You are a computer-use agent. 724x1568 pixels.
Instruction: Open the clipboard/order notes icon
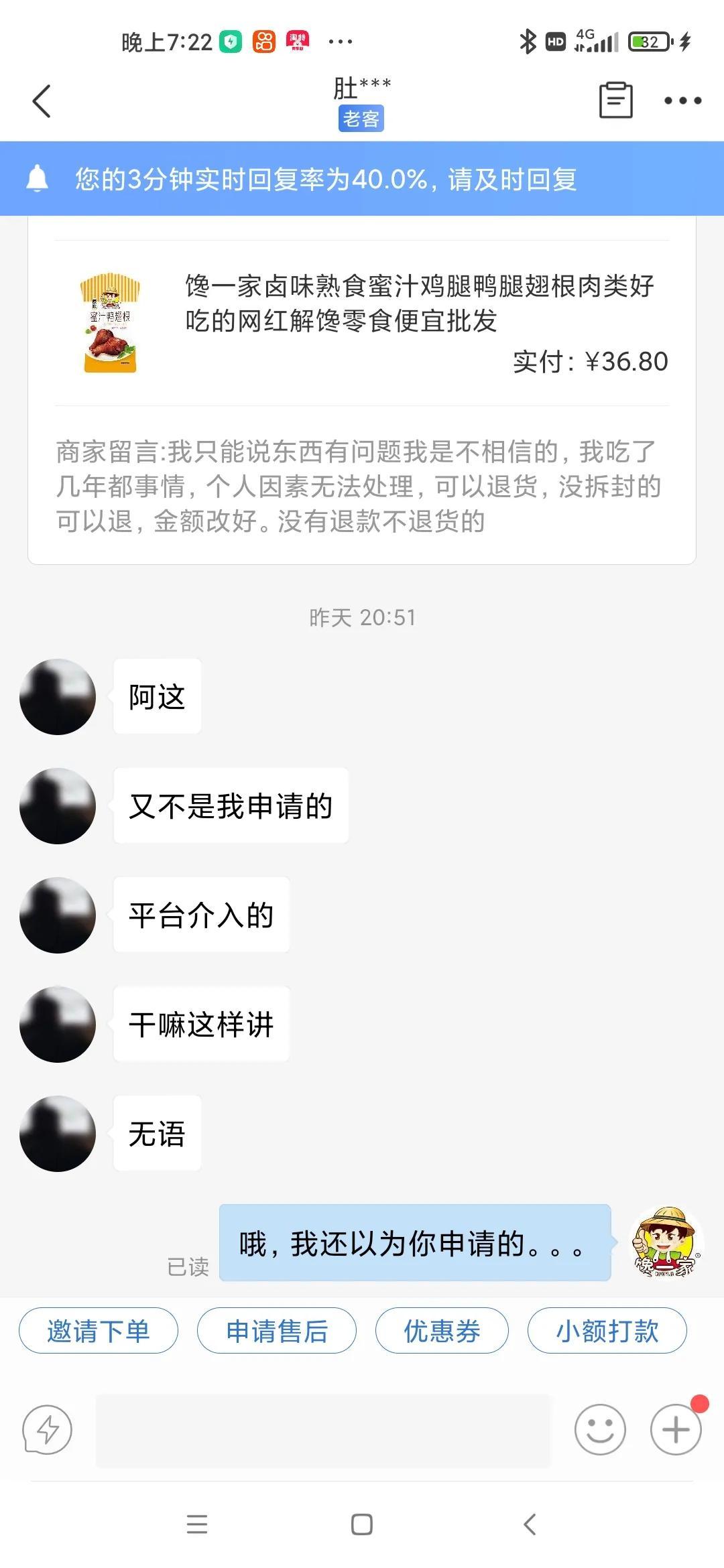click(615, 101)
